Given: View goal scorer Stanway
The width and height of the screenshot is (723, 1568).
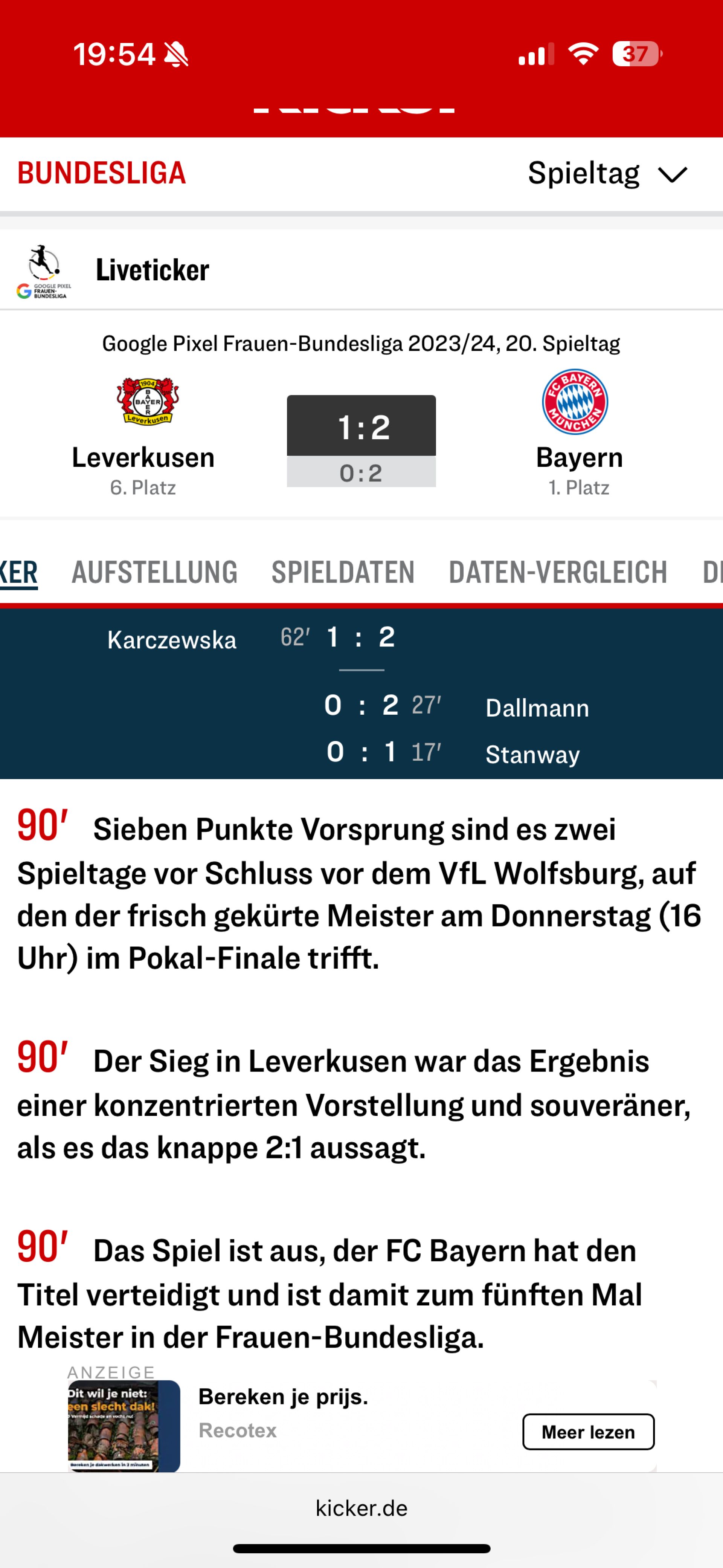Looking at the screenshot, I should pos(532,754).
